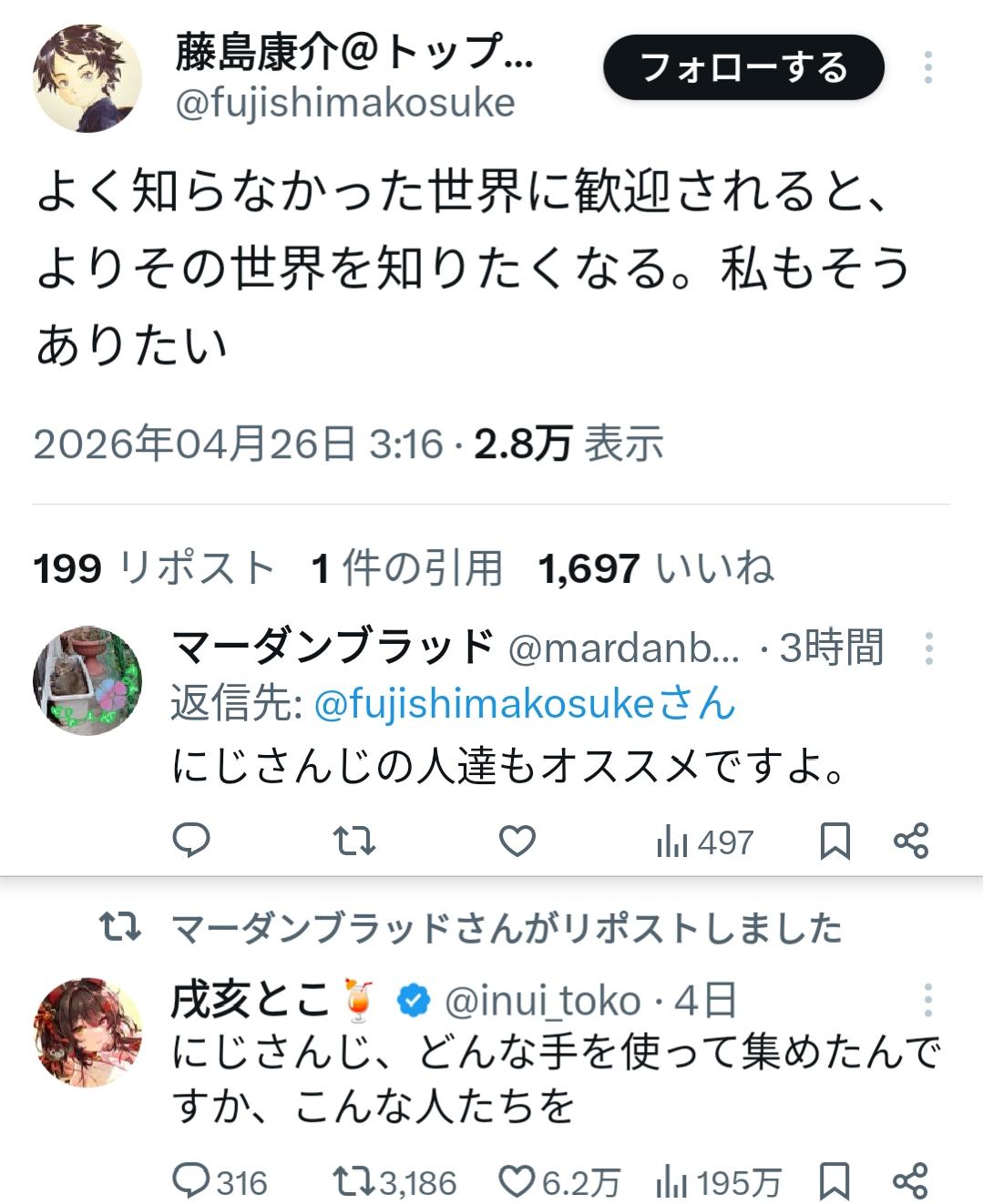Viewport: 983px width, 1204px height.
Task: Like 戌亥とこ's post
Action: tap(517, 1181)
